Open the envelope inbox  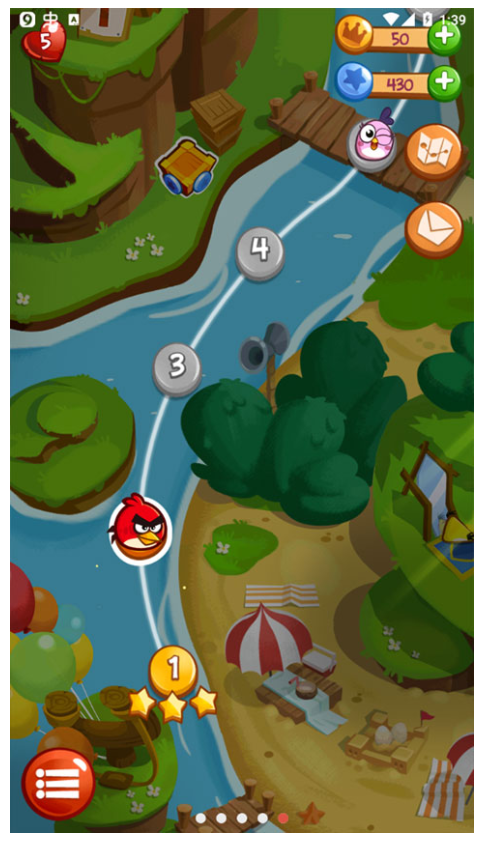click(x=434, y=230)
